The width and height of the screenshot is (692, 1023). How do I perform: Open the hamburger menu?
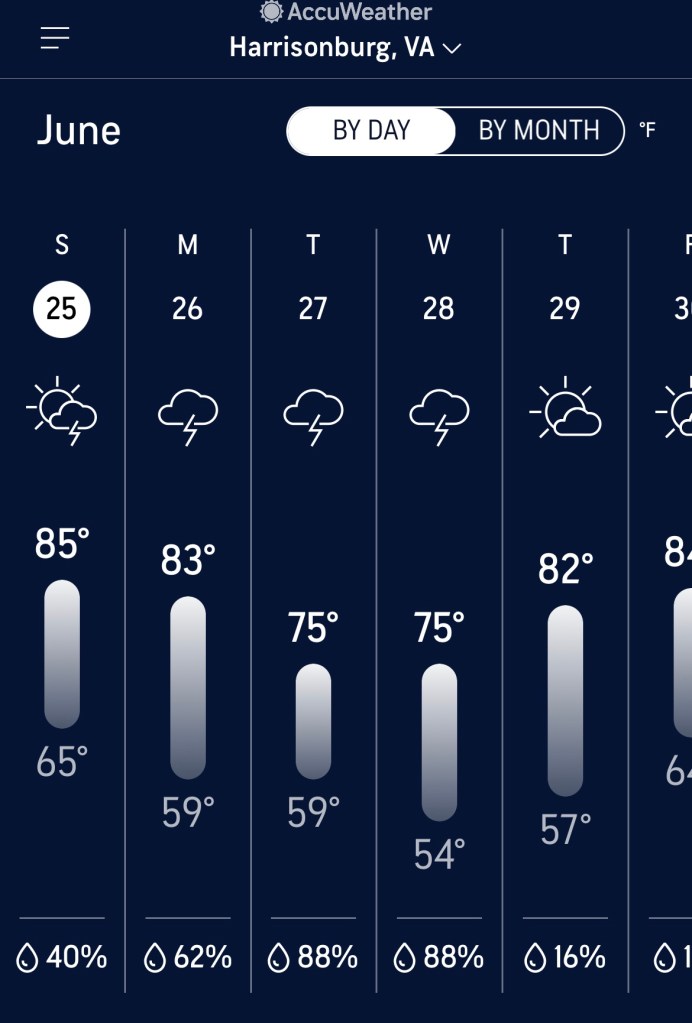coord(55,38)
